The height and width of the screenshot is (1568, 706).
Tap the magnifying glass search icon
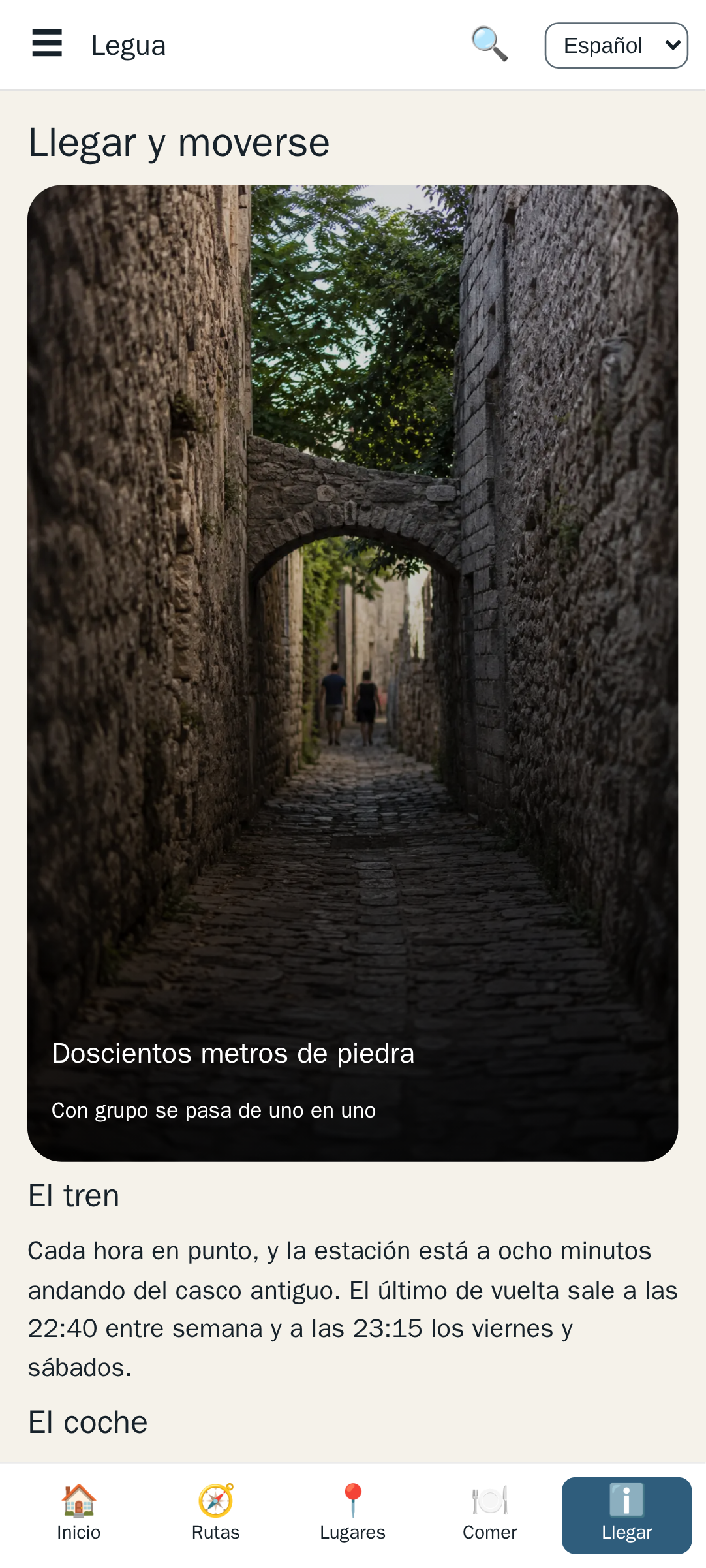click(x=489, y=44)
